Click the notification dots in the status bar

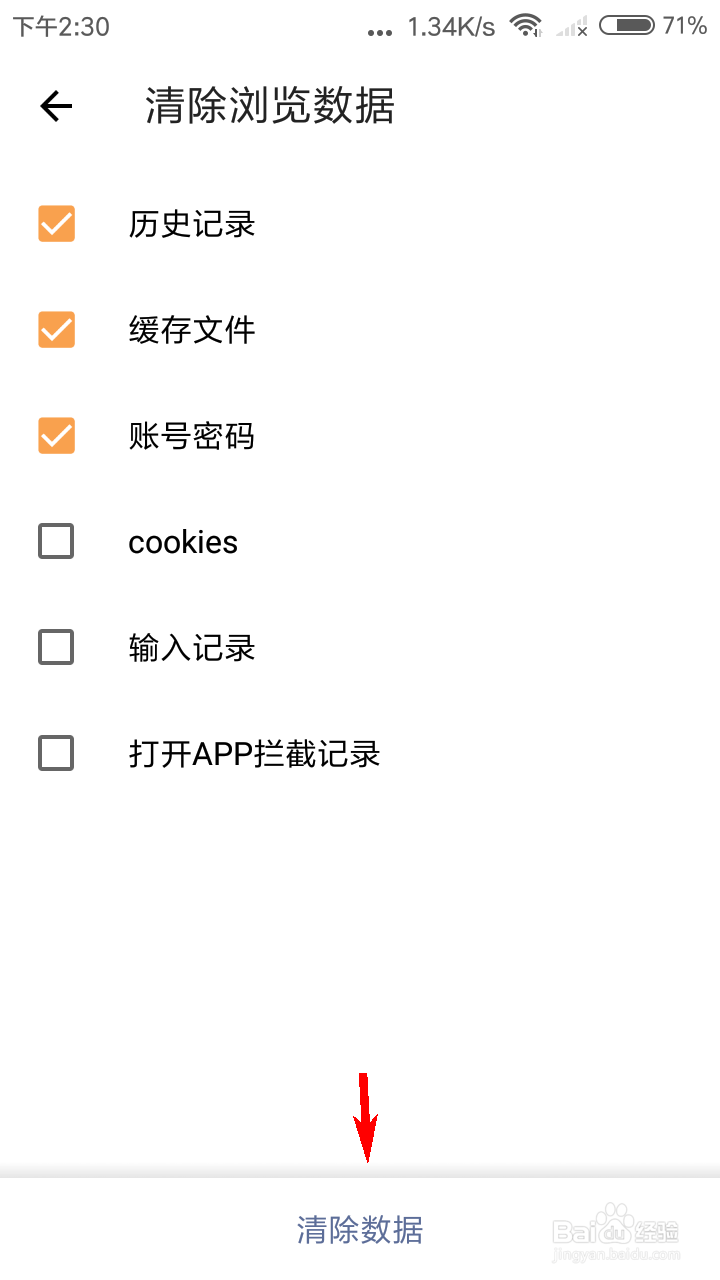(379, 31)
